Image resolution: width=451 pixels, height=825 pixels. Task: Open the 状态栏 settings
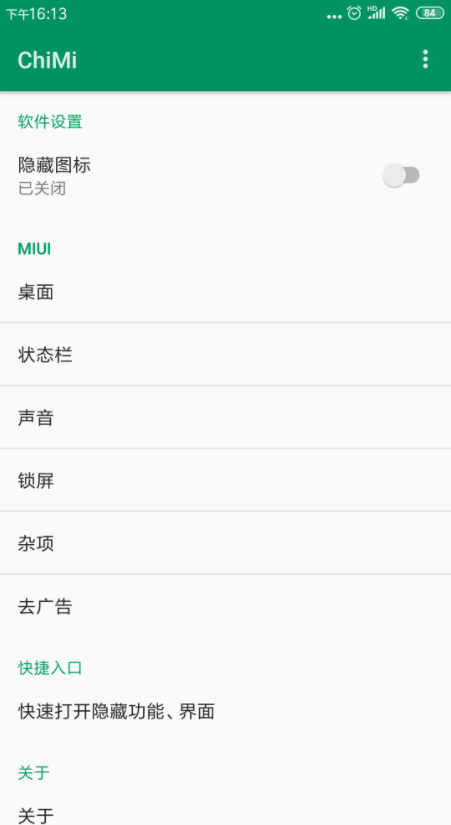click(x=225, y=355)
